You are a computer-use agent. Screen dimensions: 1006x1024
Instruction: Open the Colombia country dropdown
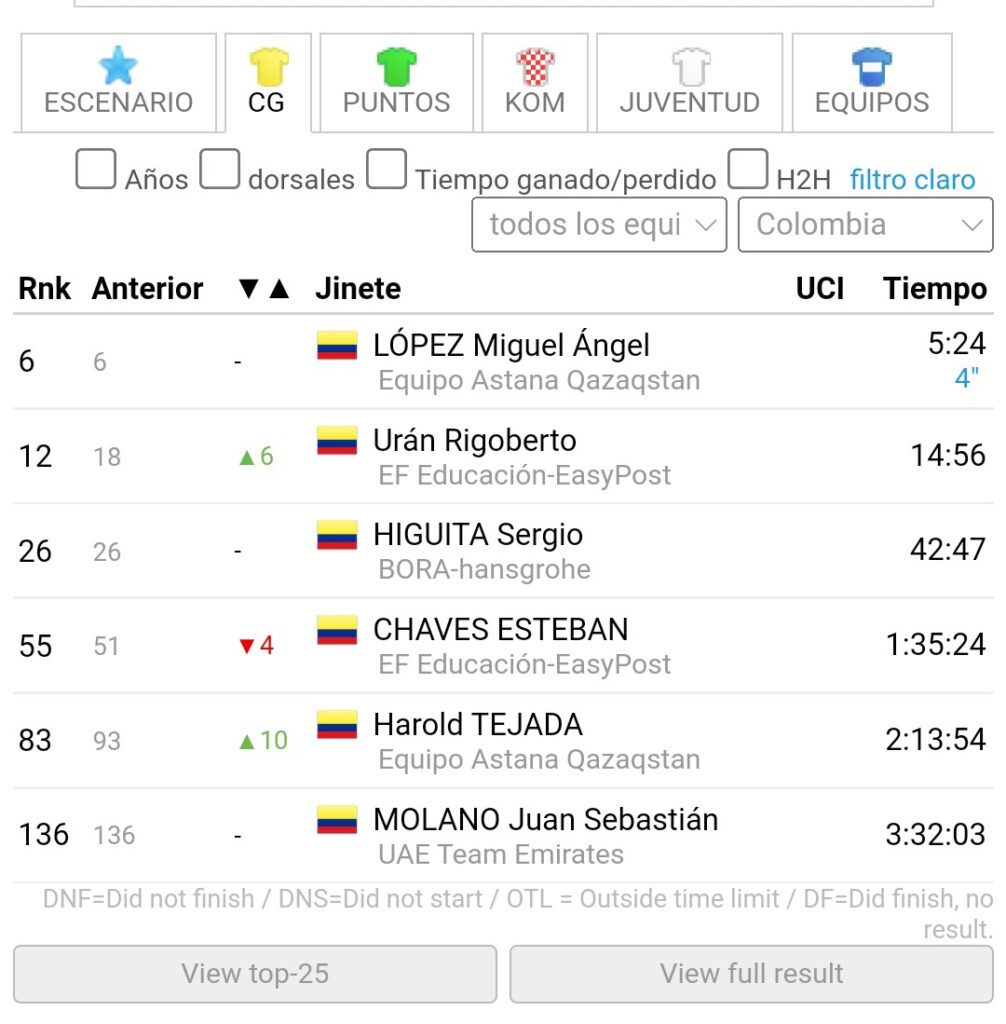click(865, 225)
